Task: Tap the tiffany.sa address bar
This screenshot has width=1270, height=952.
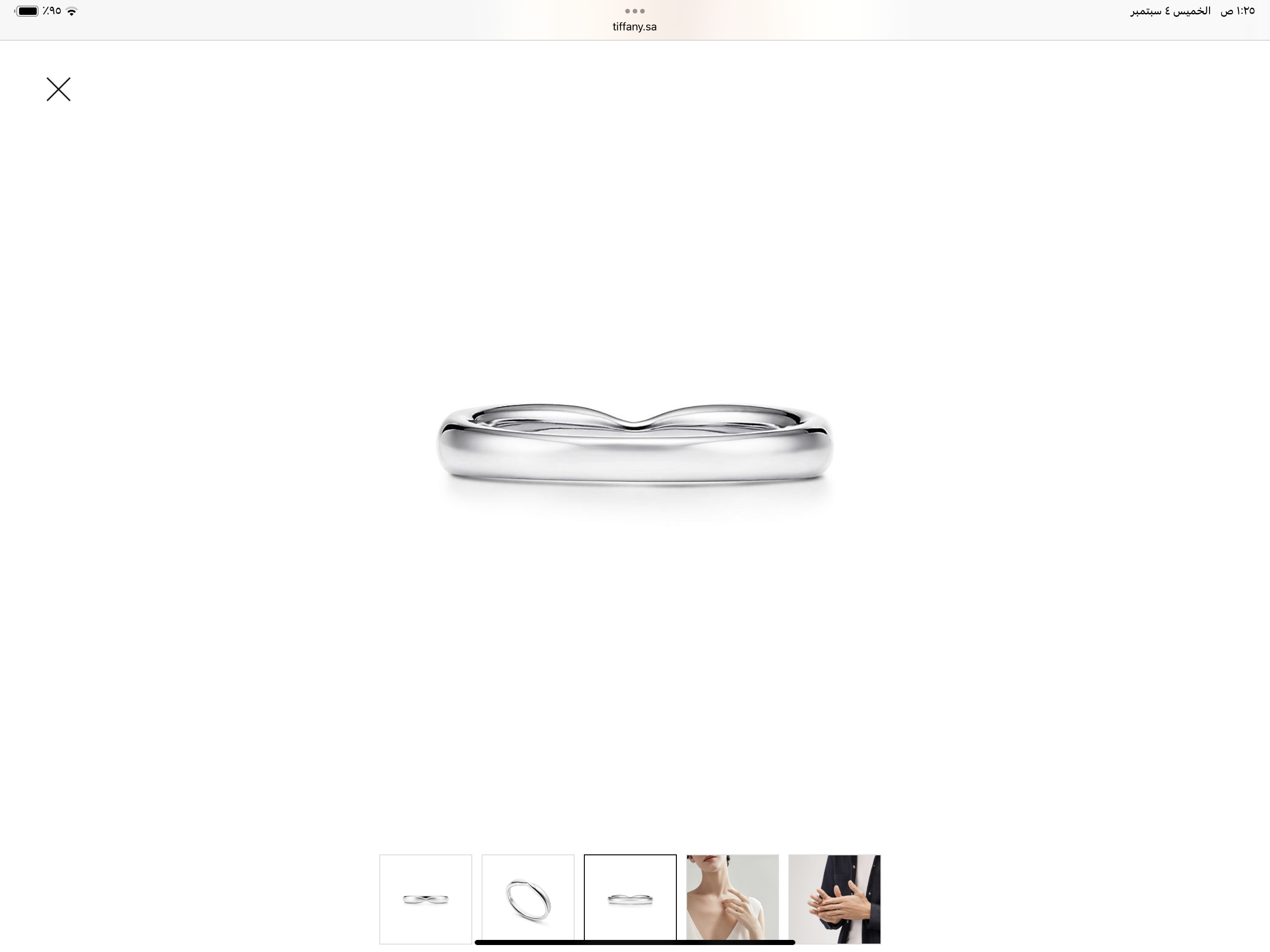Action: tap(635, 27)
